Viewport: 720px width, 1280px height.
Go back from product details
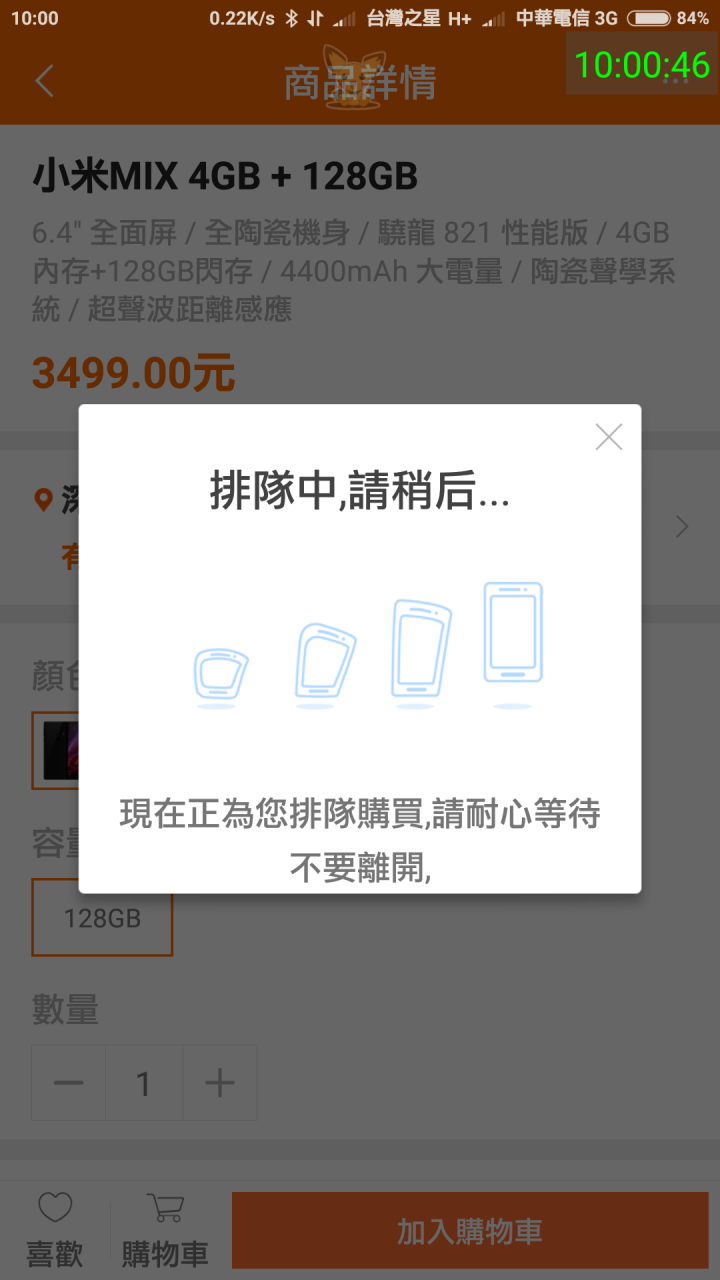point(44,81)
